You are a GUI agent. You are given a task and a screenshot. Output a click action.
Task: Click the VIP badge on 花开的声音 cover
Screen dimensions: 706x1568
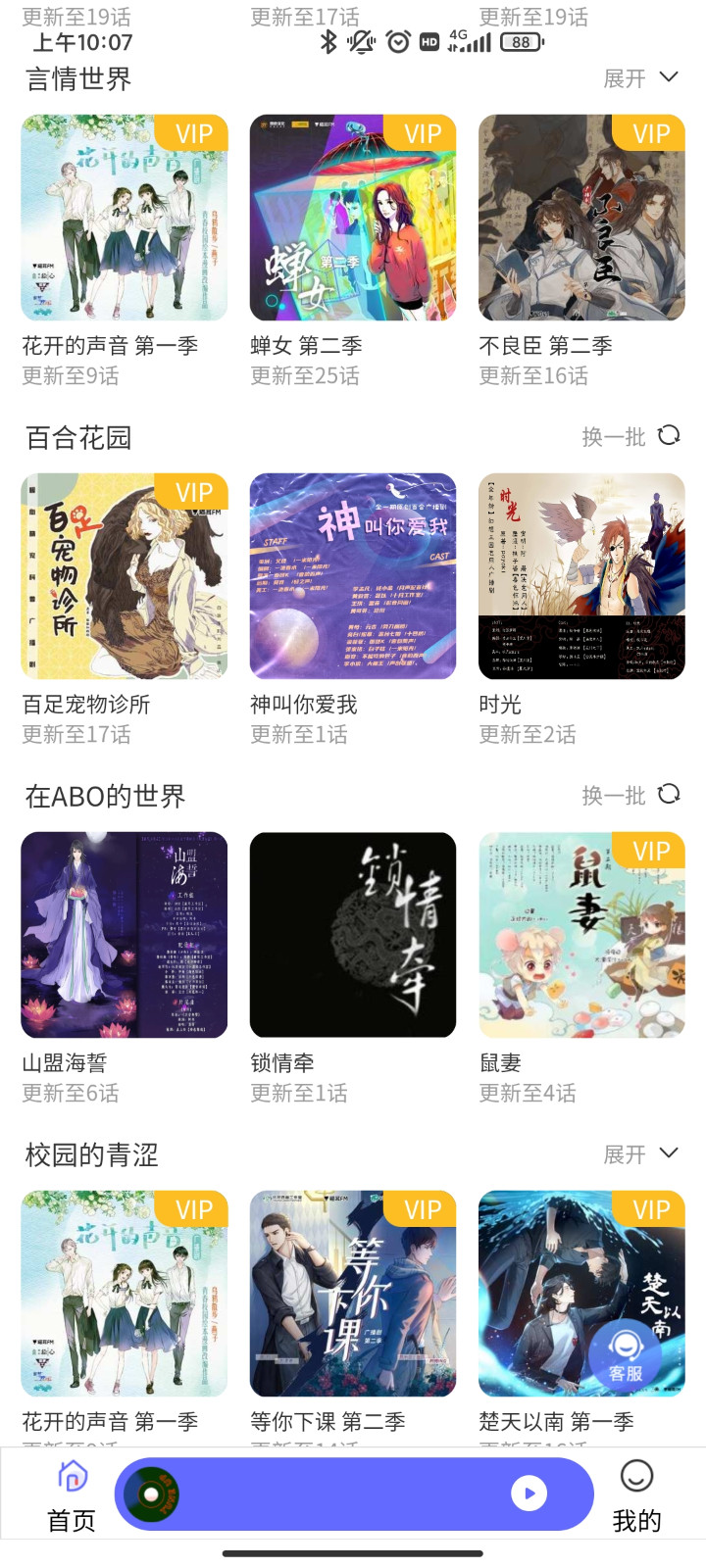pos(191,134)
